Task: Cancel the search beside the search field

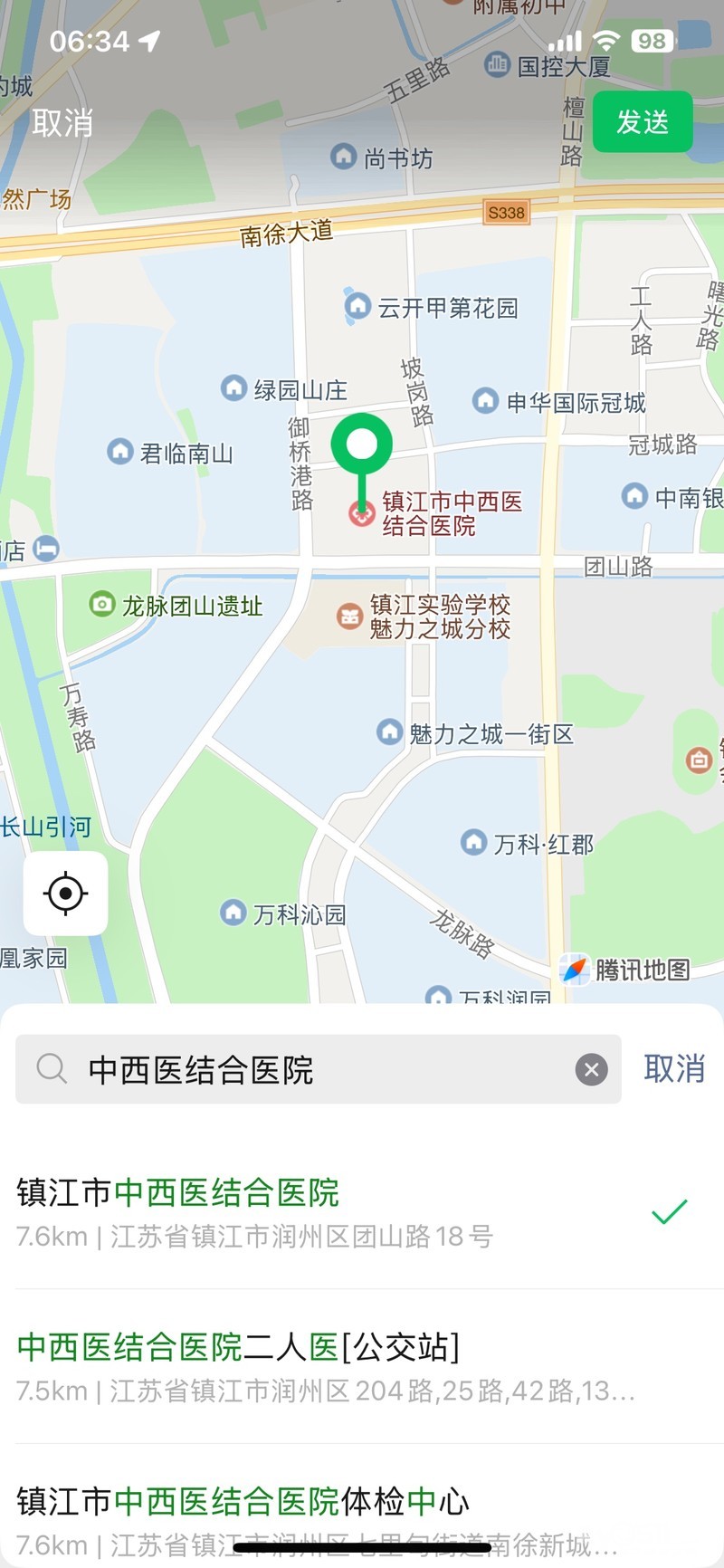Action: pos(674,1069)
